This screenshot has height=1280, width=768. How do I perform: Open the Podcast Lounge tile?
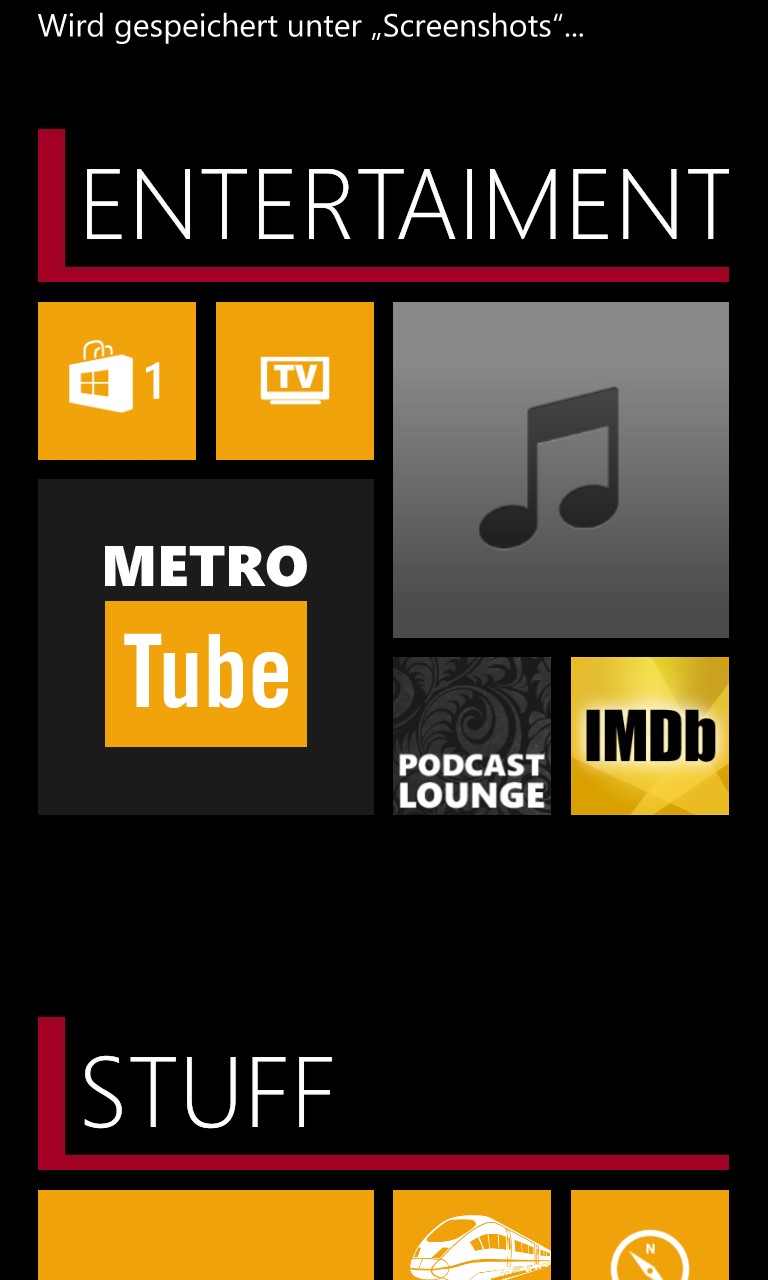472,736
